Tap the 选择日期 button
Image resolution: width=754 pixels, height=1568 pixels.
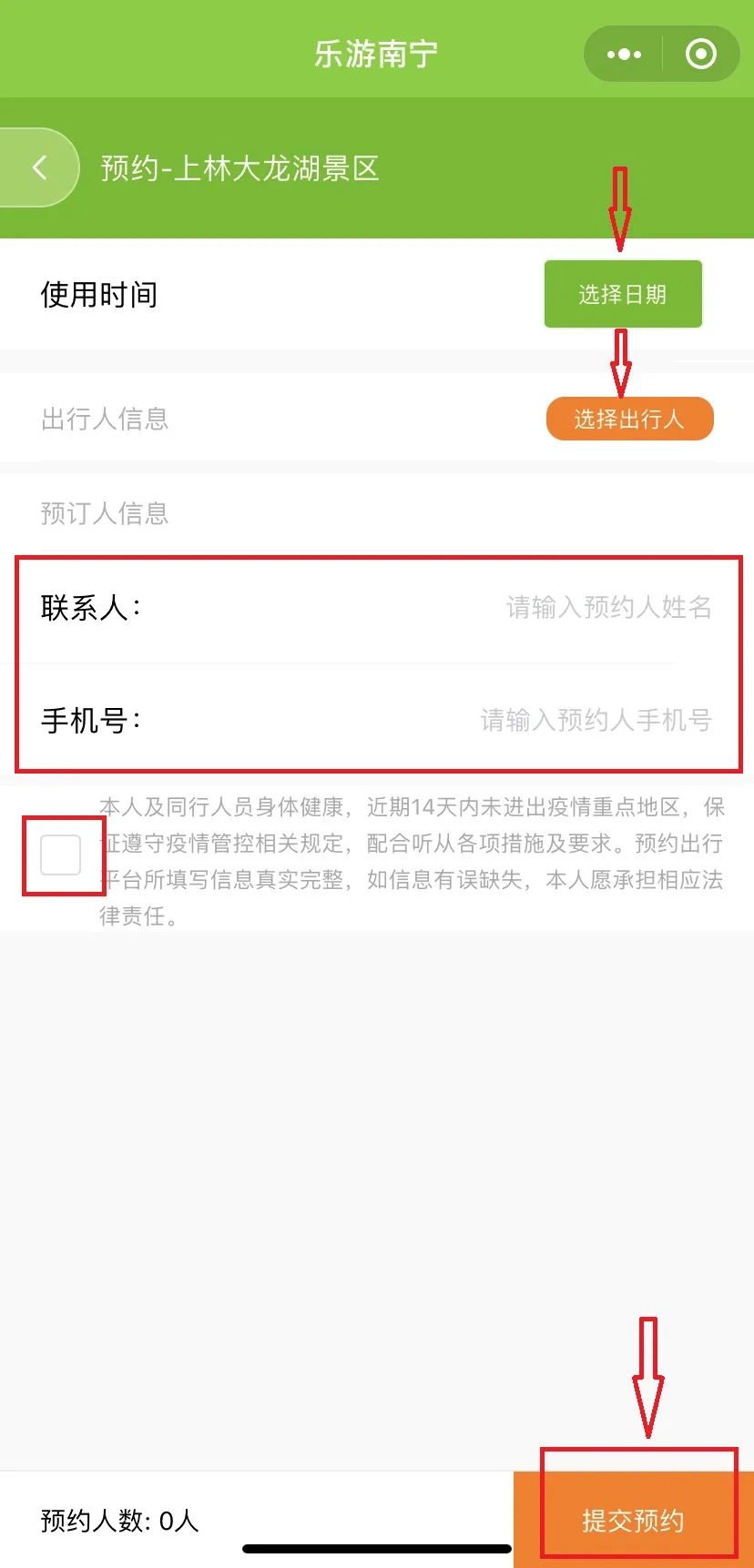[623, 295]
